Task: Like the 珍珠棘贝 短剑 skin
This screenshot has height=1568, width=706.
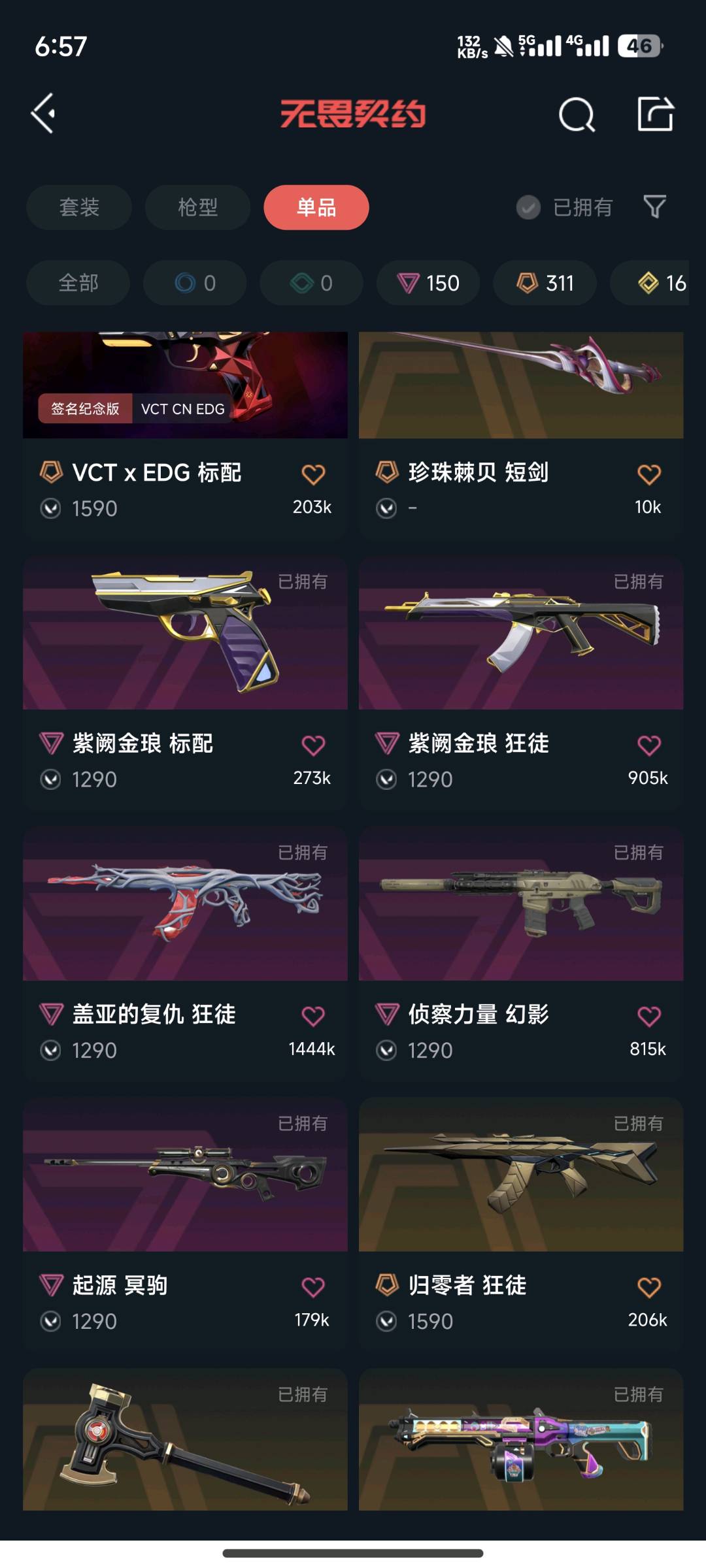Action: point(648,474)
